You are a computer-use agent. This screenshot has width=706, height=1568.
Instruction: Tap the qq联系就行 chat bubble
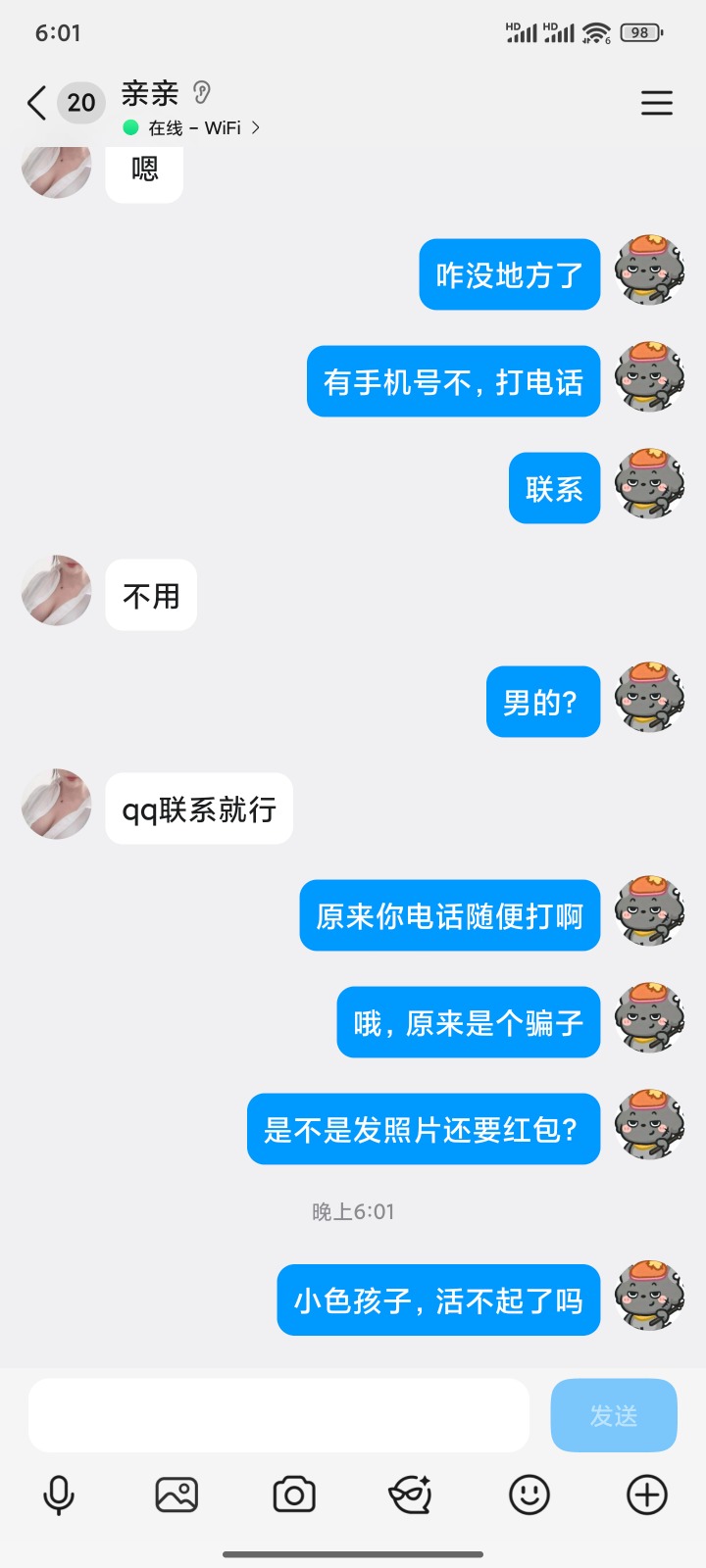(x=198, y=808)
